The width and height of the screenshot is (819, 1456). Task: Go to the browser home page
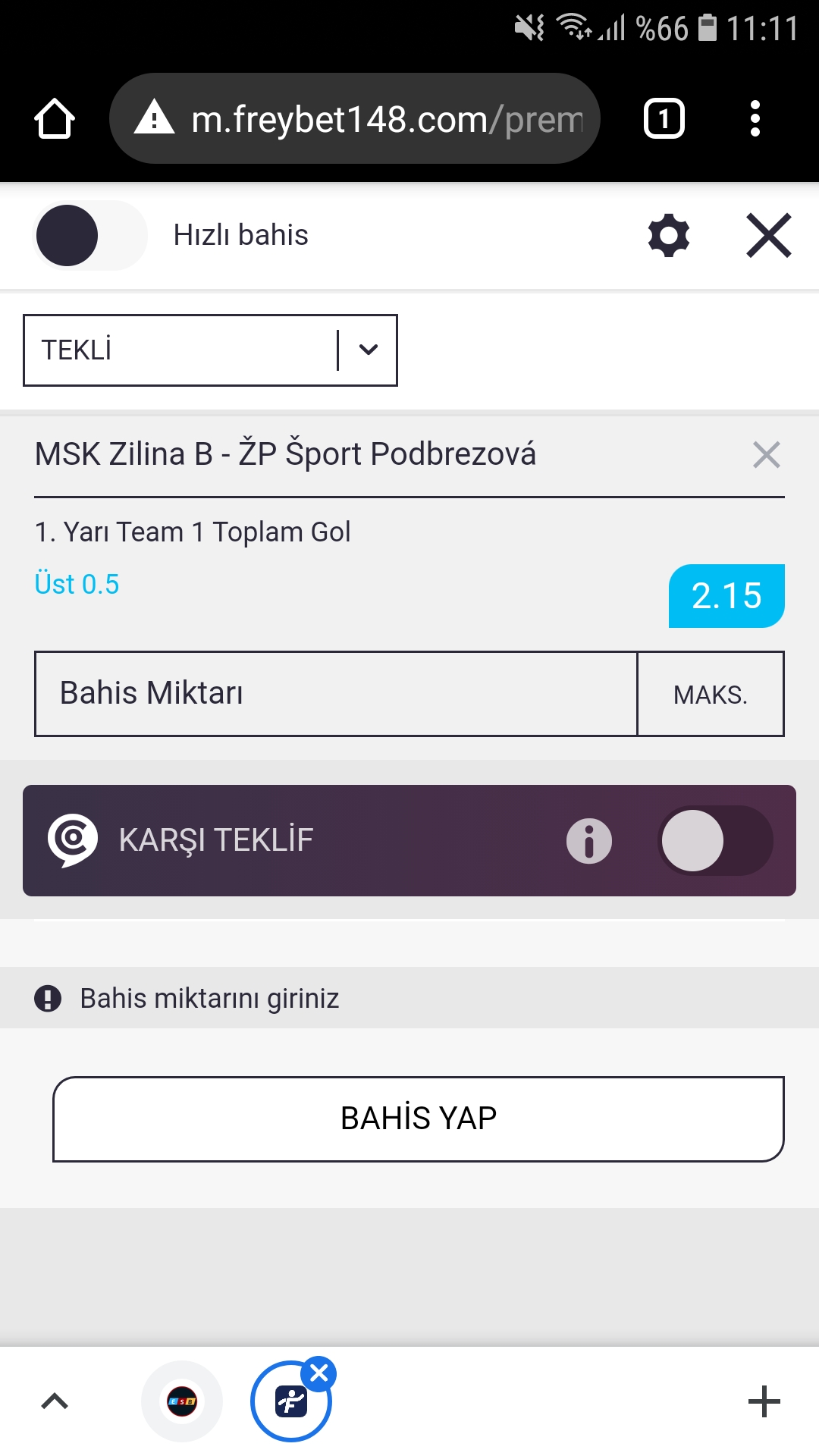(55, 119)
